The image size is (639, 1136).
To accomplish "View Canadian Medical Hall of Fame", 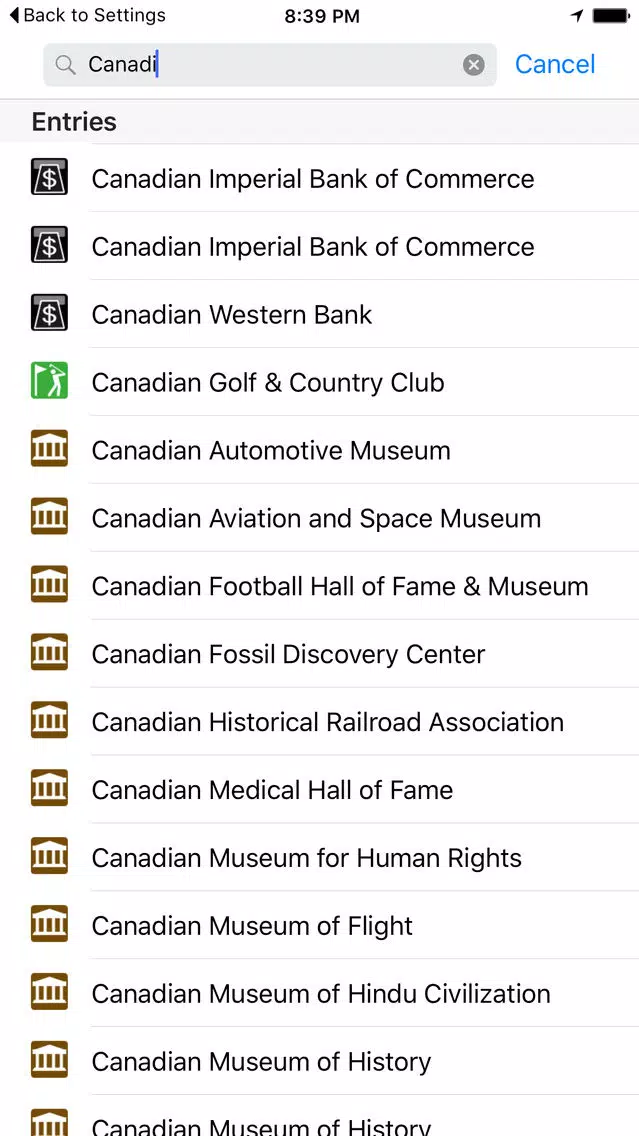I will (320, 790).
